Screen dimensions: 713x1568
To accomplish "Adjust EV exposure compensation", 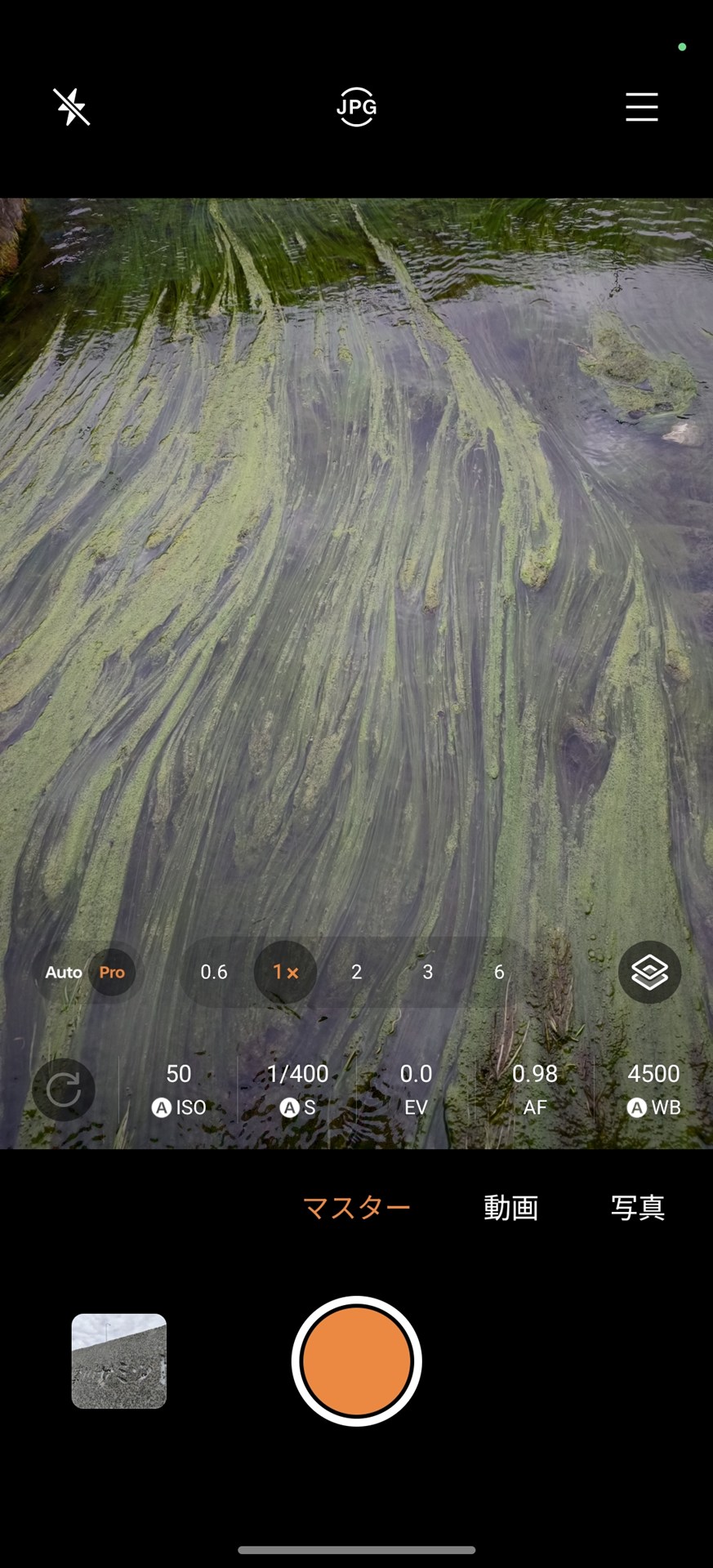I will coord(416,1089).
